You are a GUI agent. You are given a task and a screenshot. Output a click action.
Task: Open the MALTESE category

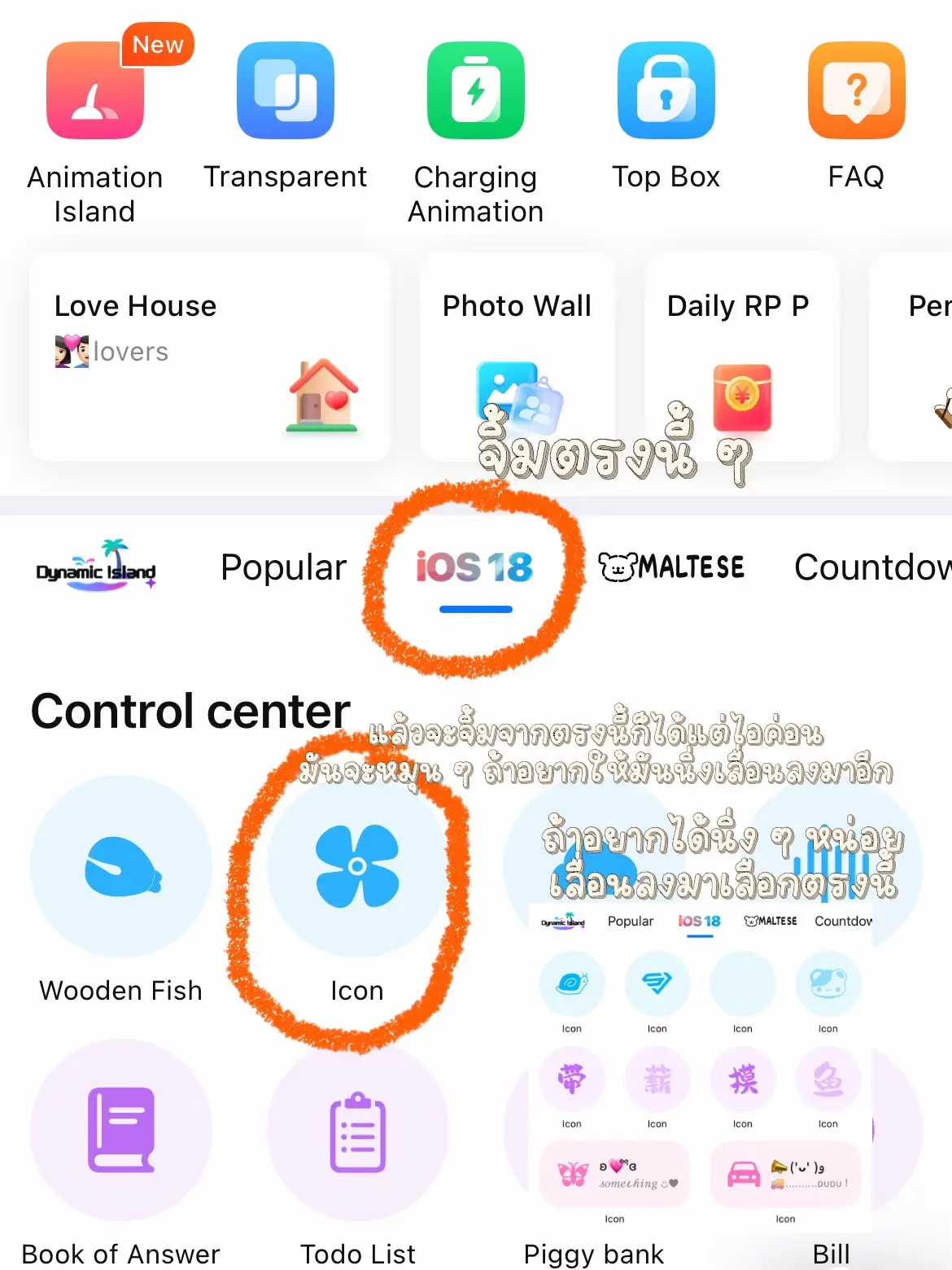point(674,566)
